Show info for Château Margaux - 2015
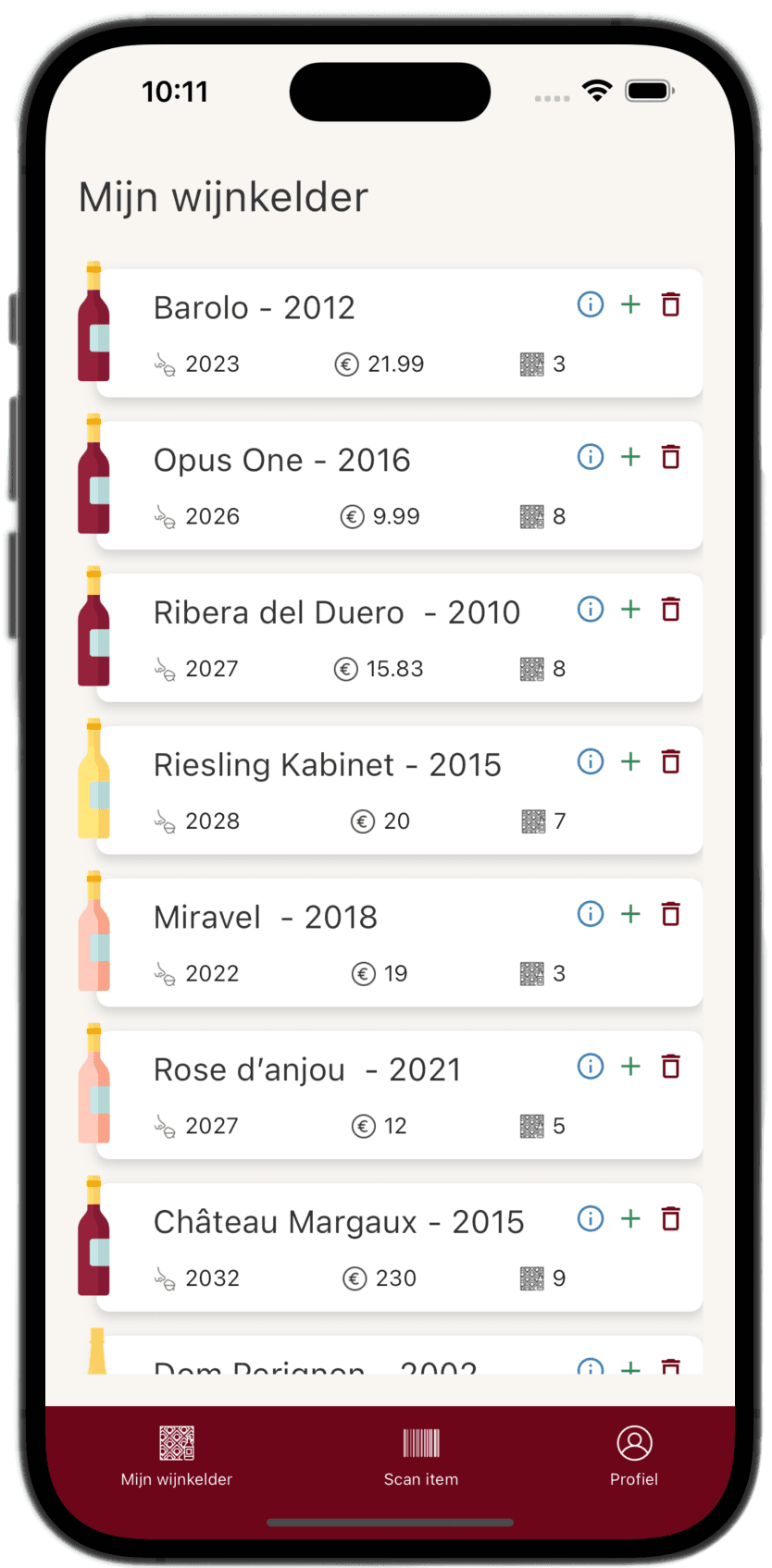The width and height of the screenshot is (772, 1568). click(x=591, y=1219)
